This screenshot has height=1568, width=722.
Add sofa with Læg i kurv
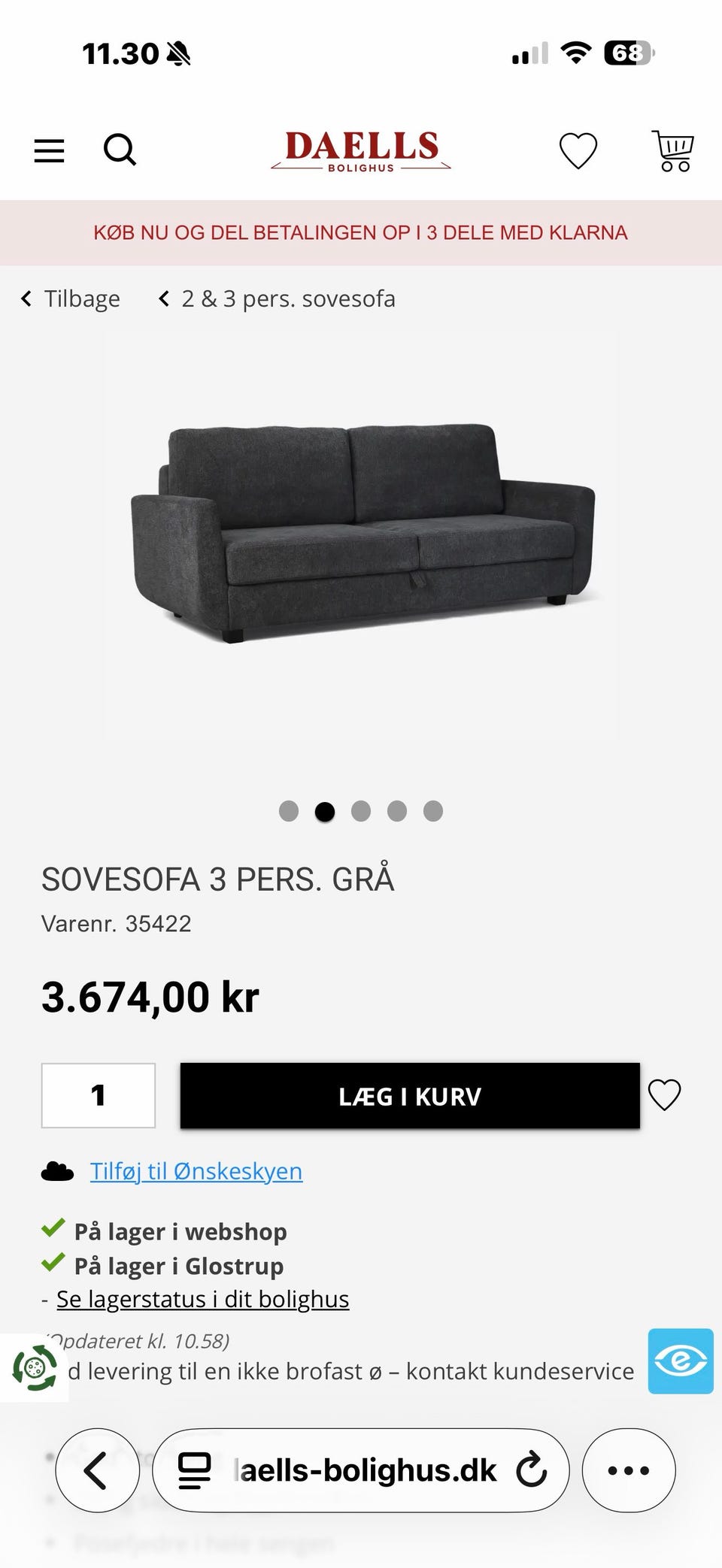pos(410,1096)
